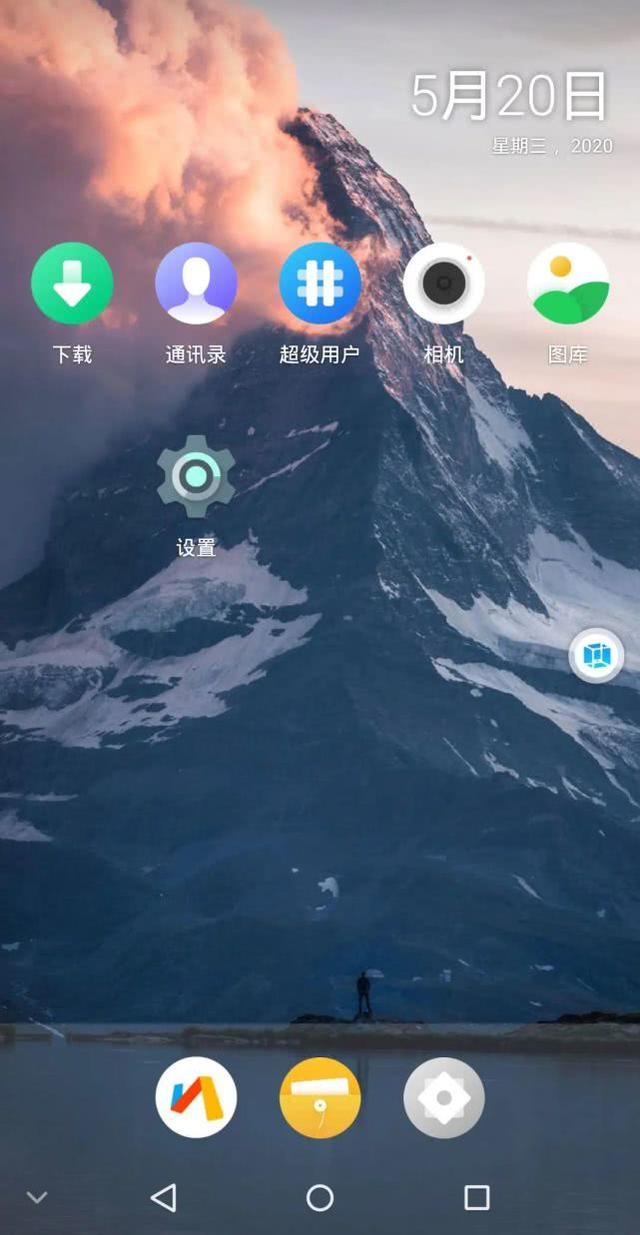Image resolution: width=640 pixels, height=1235 pixels.
Task: Launch the red and blue dock app
Action: [x=196, y=1097]
